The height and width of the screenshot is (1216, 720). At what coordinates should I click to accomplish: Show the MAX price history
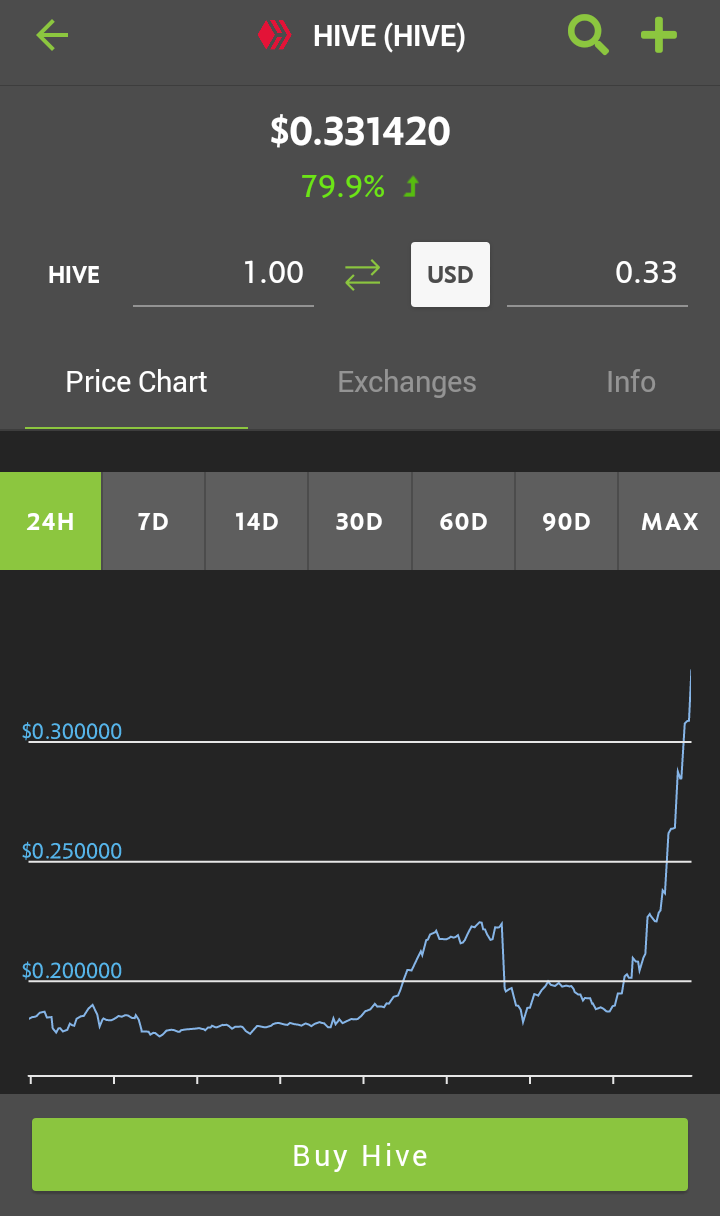point(670,521)
